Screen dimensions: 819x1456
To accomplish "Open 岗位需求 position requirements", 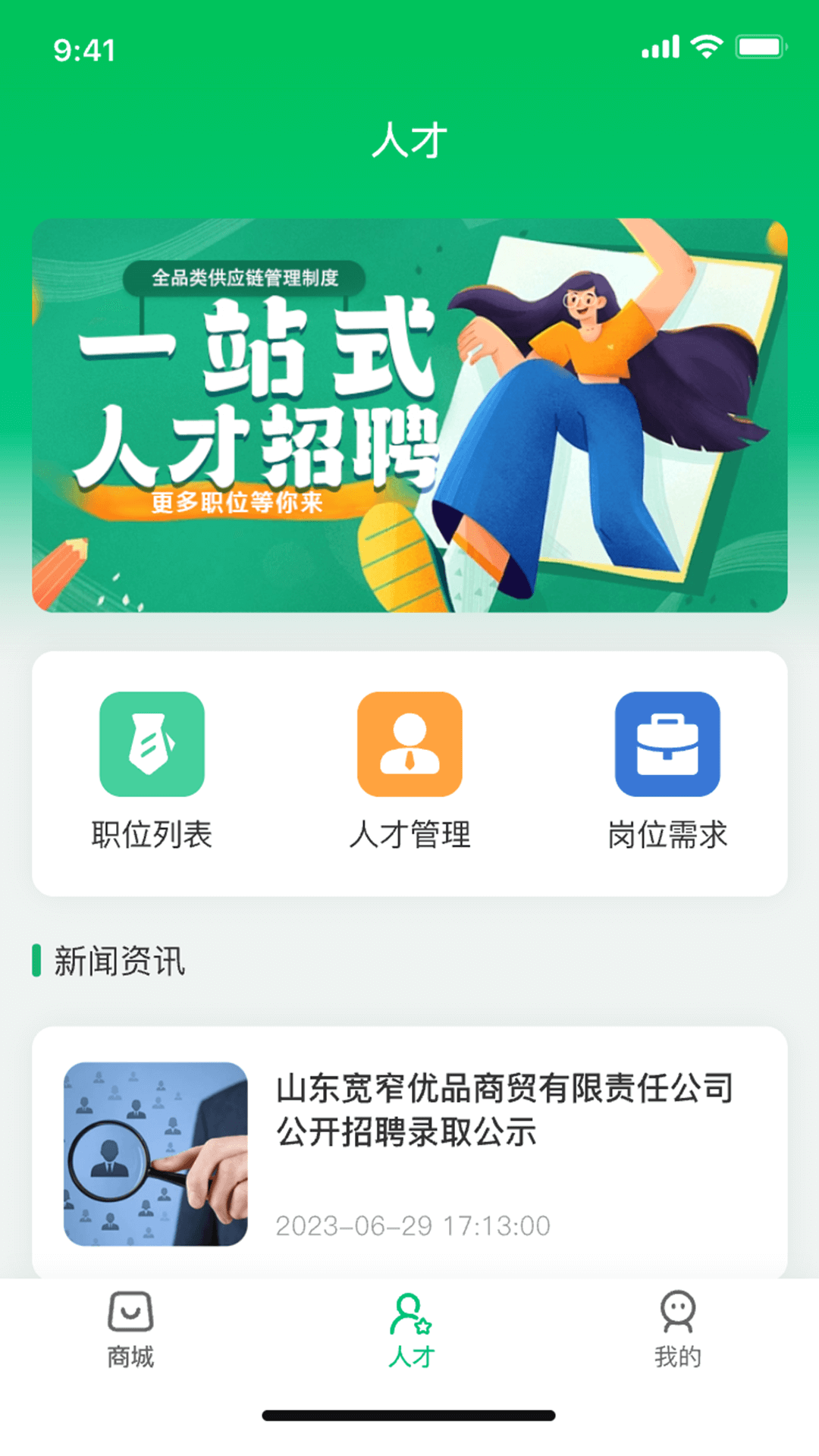I will pos(667,770).
